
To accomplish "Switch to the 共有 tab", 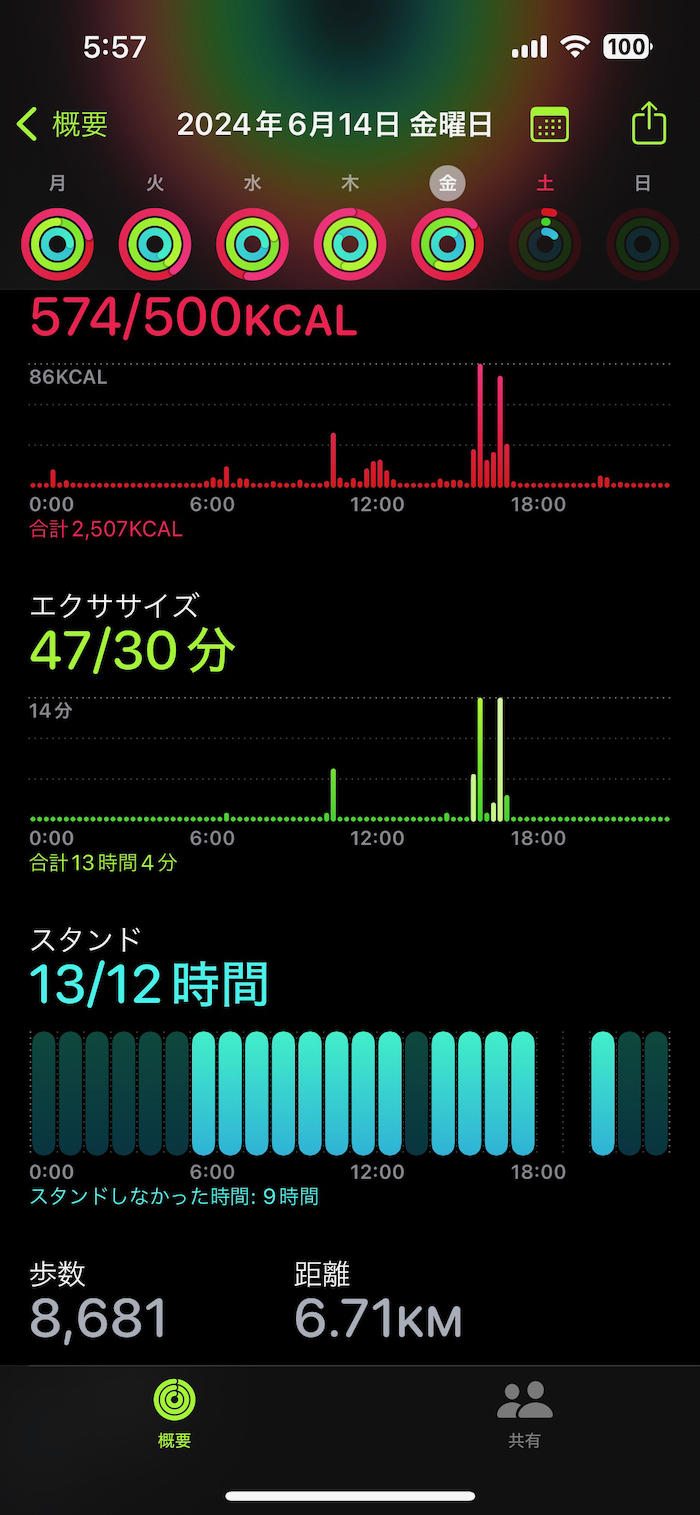I will pos(525,1412).
